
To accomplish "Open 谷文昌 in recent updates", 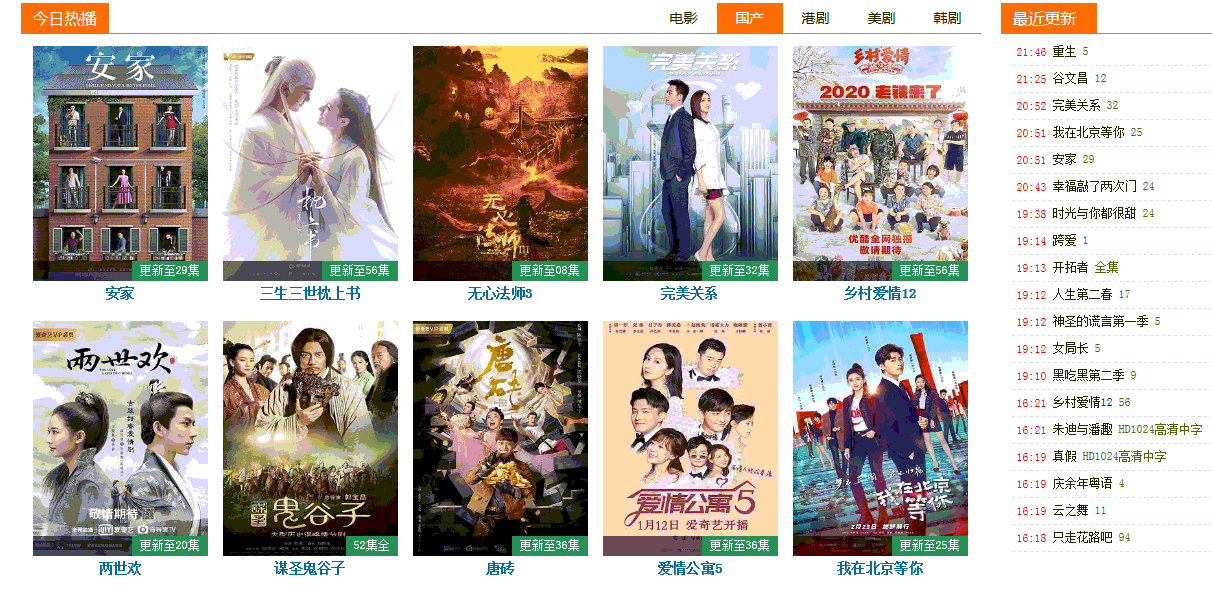I will pyautogui.click(x=1070, y=78).
